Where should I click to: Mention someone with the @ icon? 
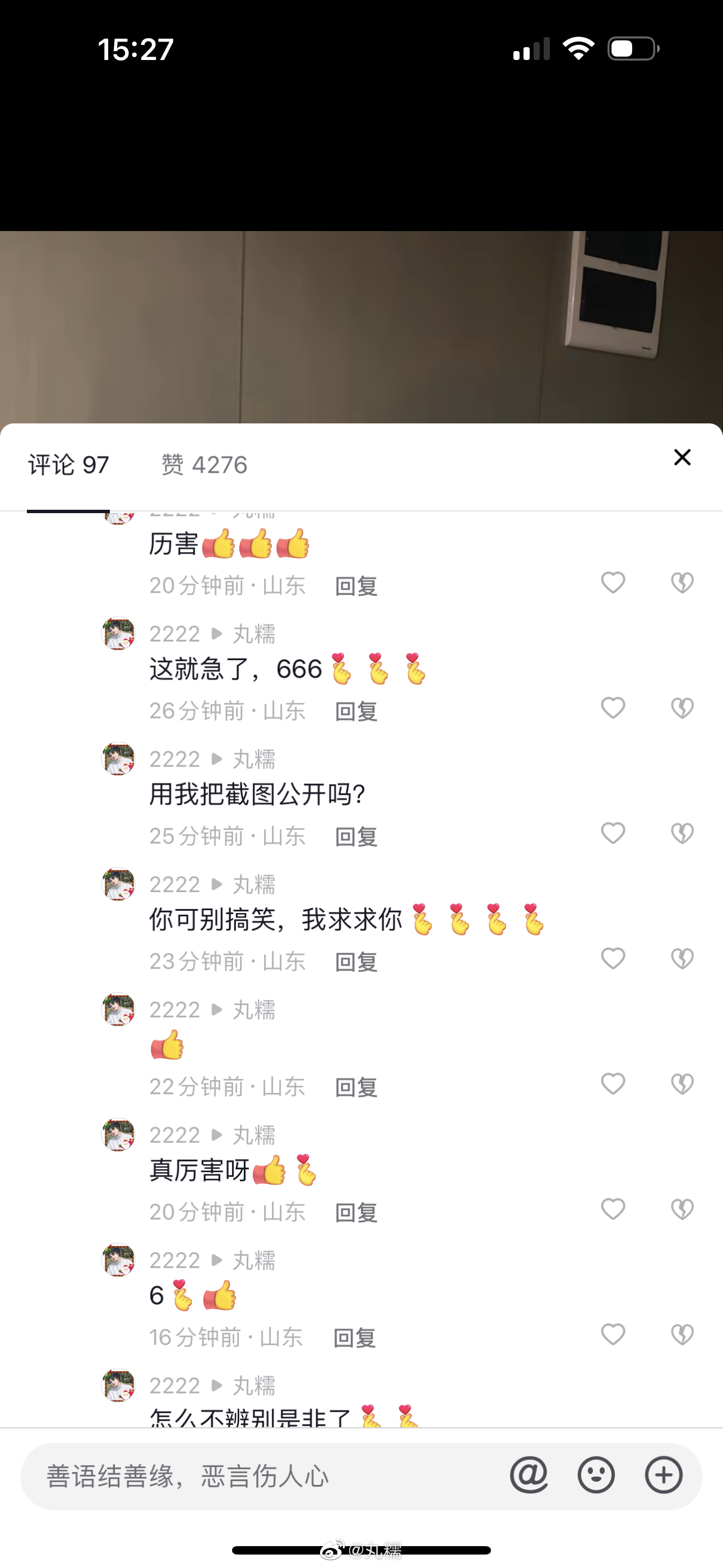[x=529, y=1475]
